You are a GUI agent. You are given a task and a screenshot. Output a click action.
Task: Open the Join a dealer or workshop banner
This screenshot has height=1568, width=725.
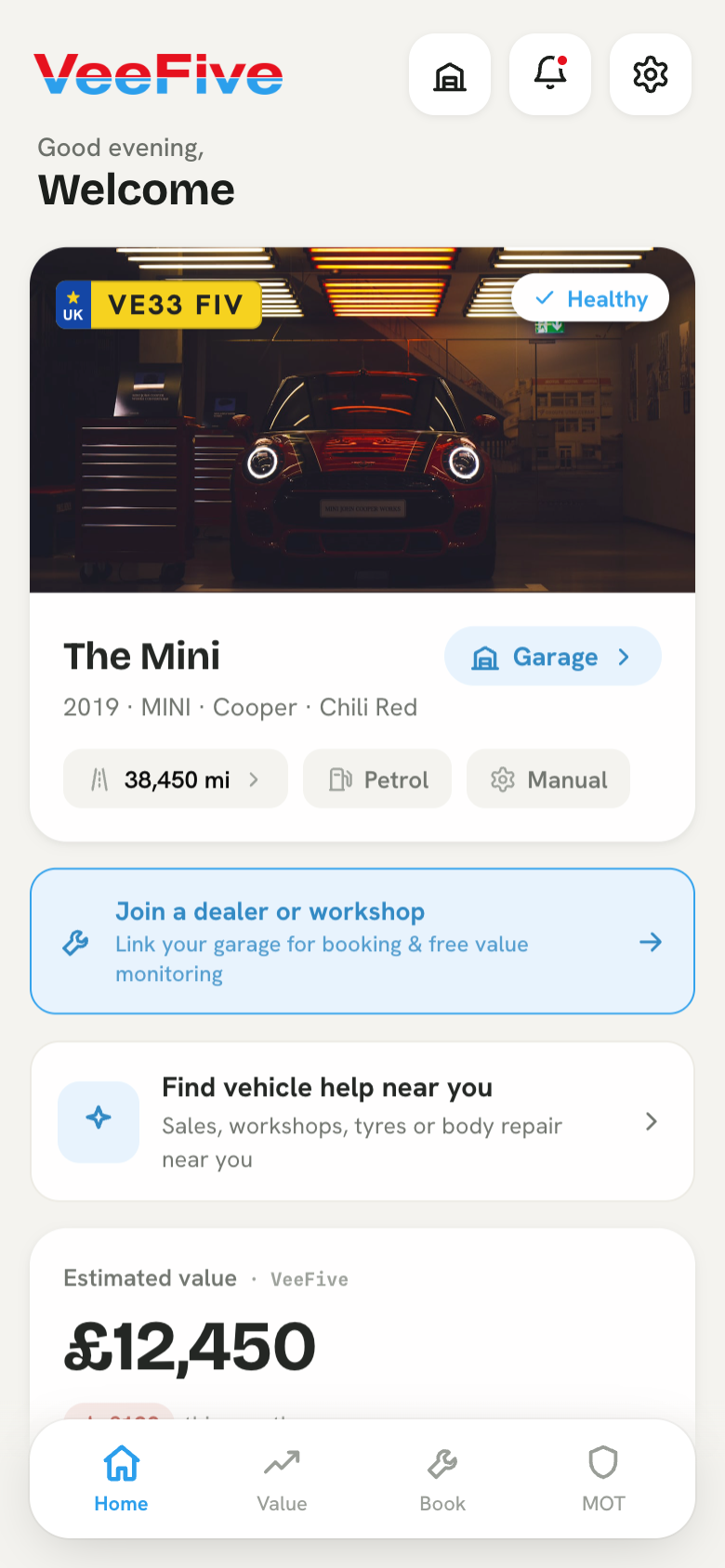pyautogui.click(x=362, y=941)
